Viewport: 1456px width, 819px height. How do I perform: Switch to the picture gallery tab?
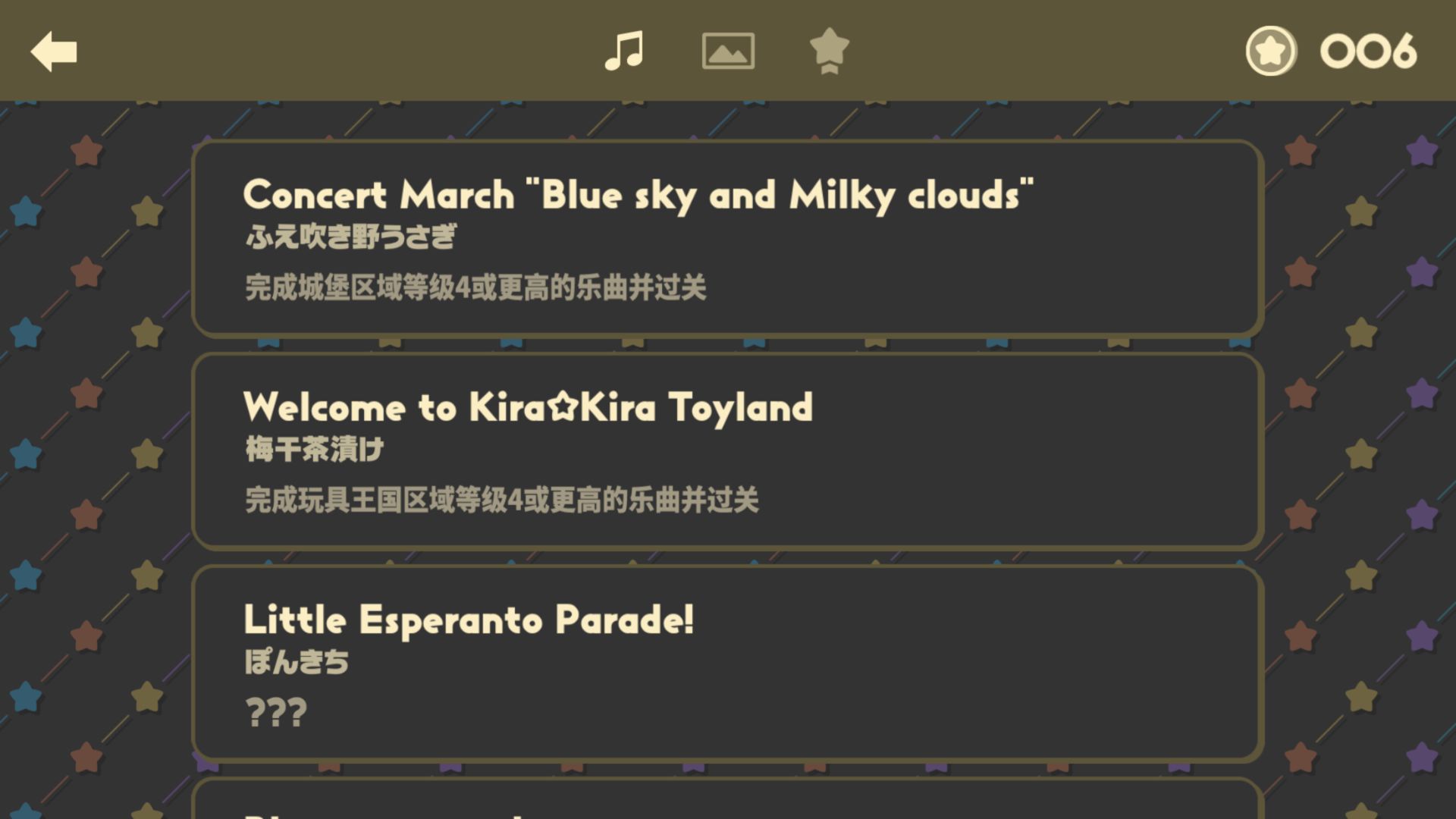tap(728, 51)
